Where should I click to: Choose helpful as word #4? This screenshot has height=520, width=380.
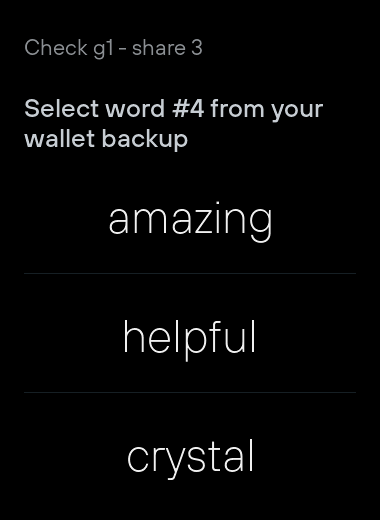click(190, 333)
